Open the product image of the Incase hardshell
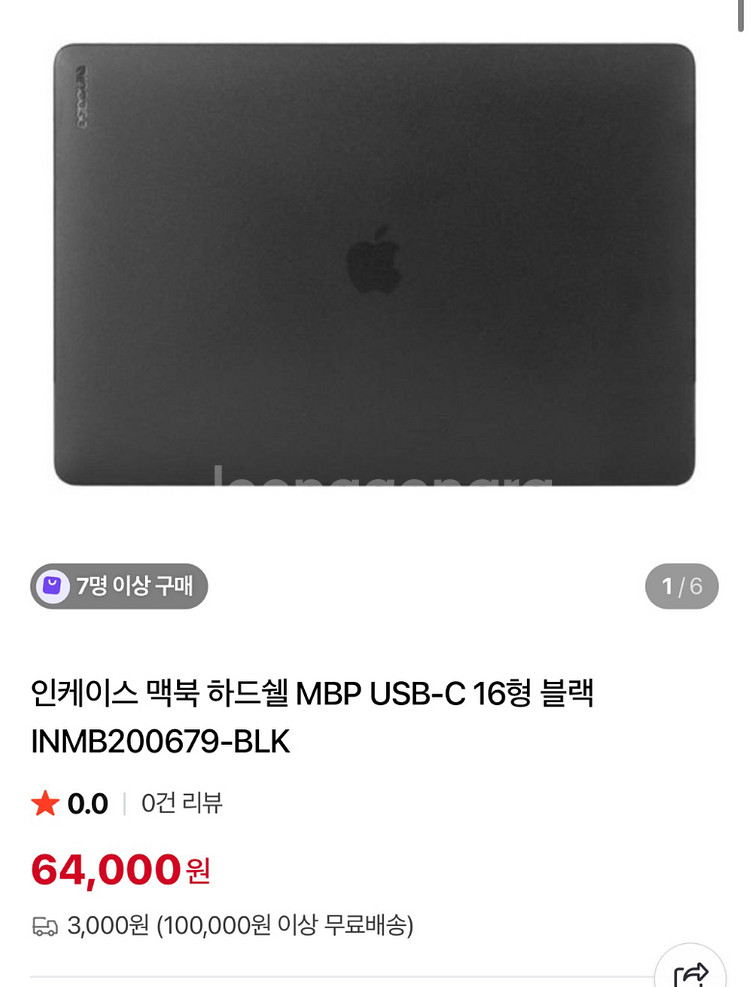 point(374,265)
